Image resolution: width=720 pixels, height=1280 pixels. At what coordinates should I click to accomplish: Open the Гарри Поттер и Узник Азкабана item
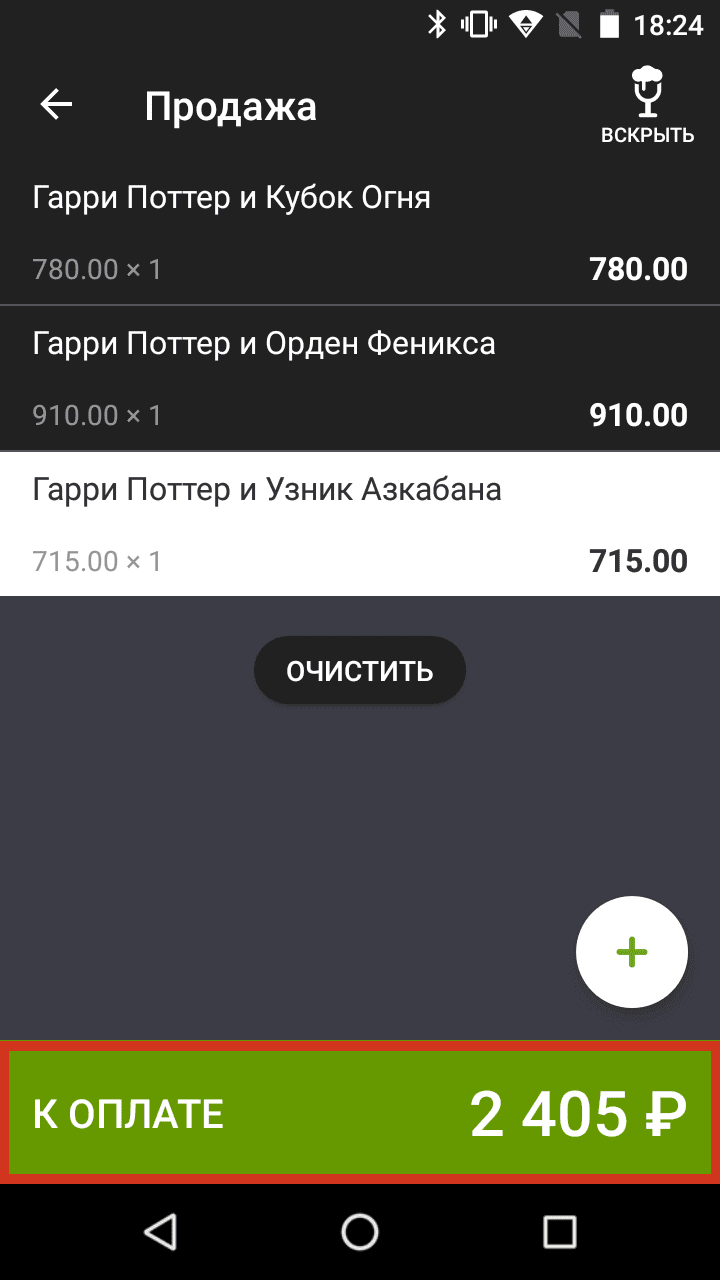tap(360, 524)
